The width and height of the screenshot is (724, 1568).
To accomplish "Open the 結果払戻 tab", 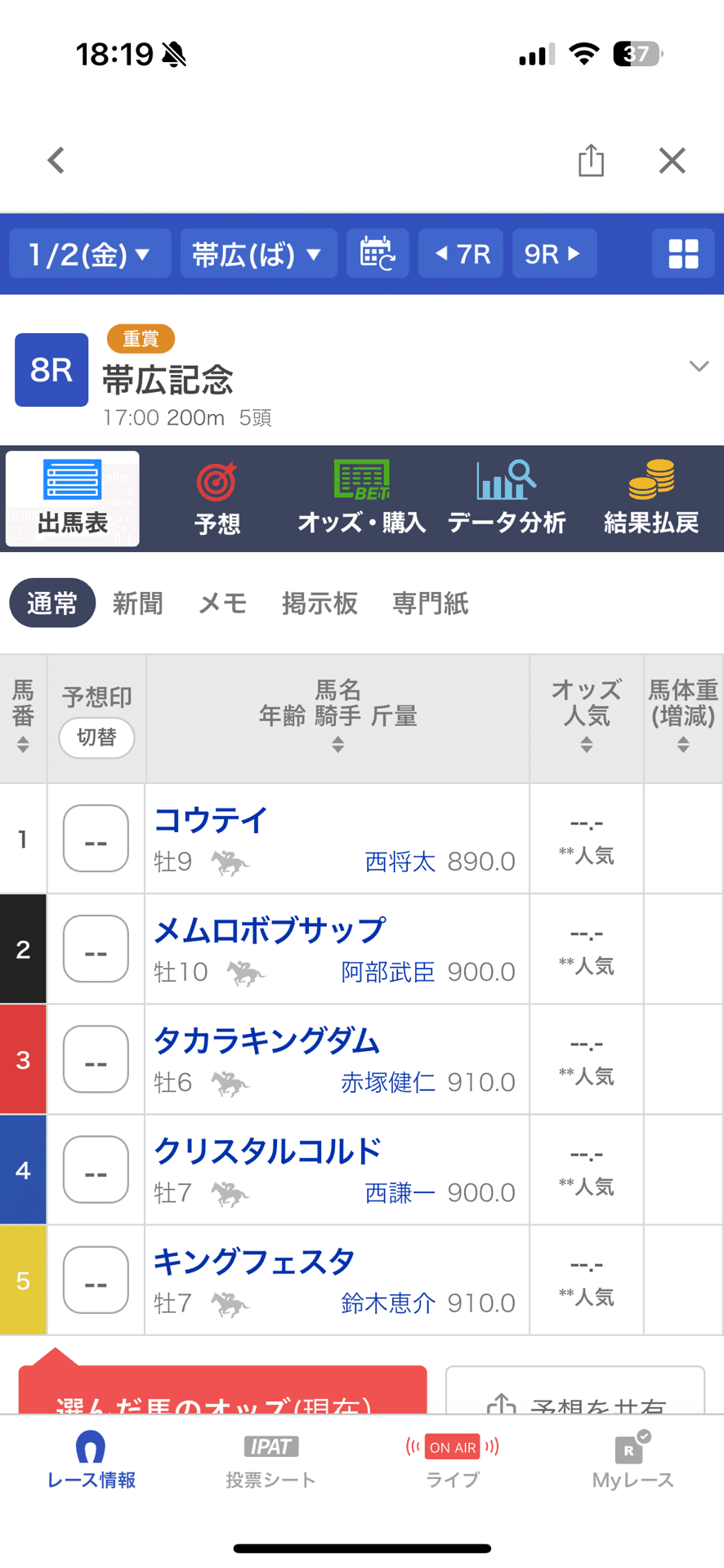I will 651,499.
